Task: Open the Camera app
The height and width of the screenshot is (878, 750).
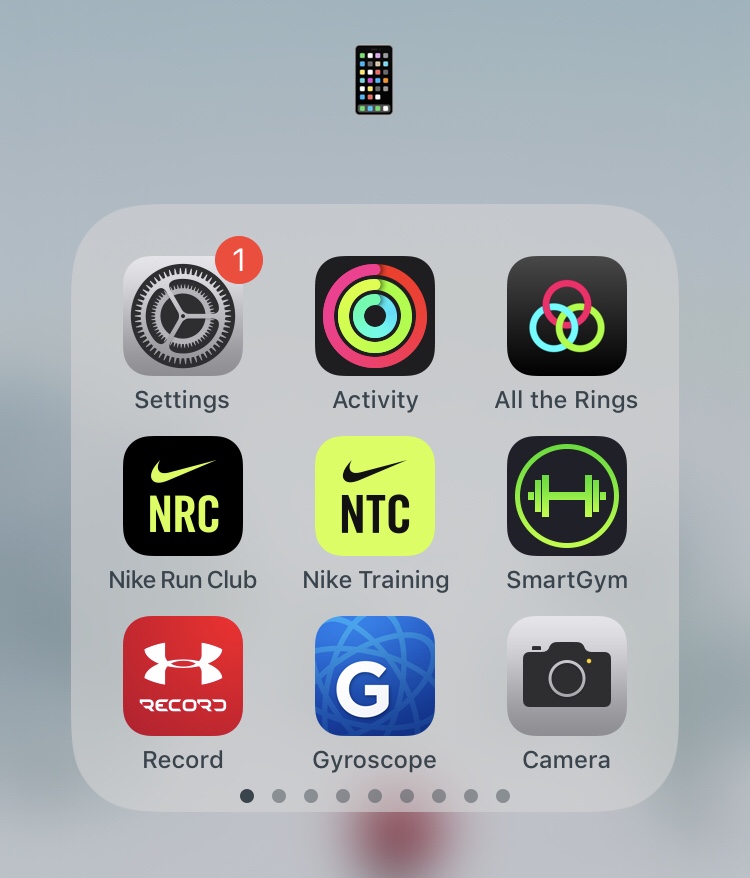Action: [x=567, y=676]
